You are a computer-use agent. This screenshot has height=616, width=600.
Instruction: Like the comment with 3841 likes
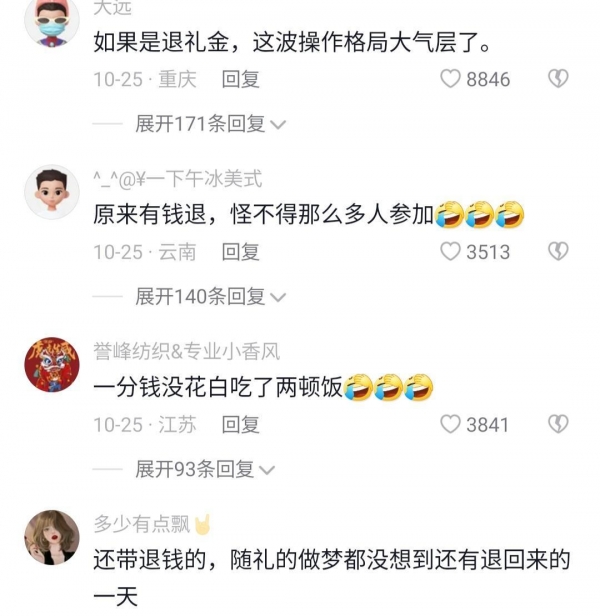coord(452,425)
